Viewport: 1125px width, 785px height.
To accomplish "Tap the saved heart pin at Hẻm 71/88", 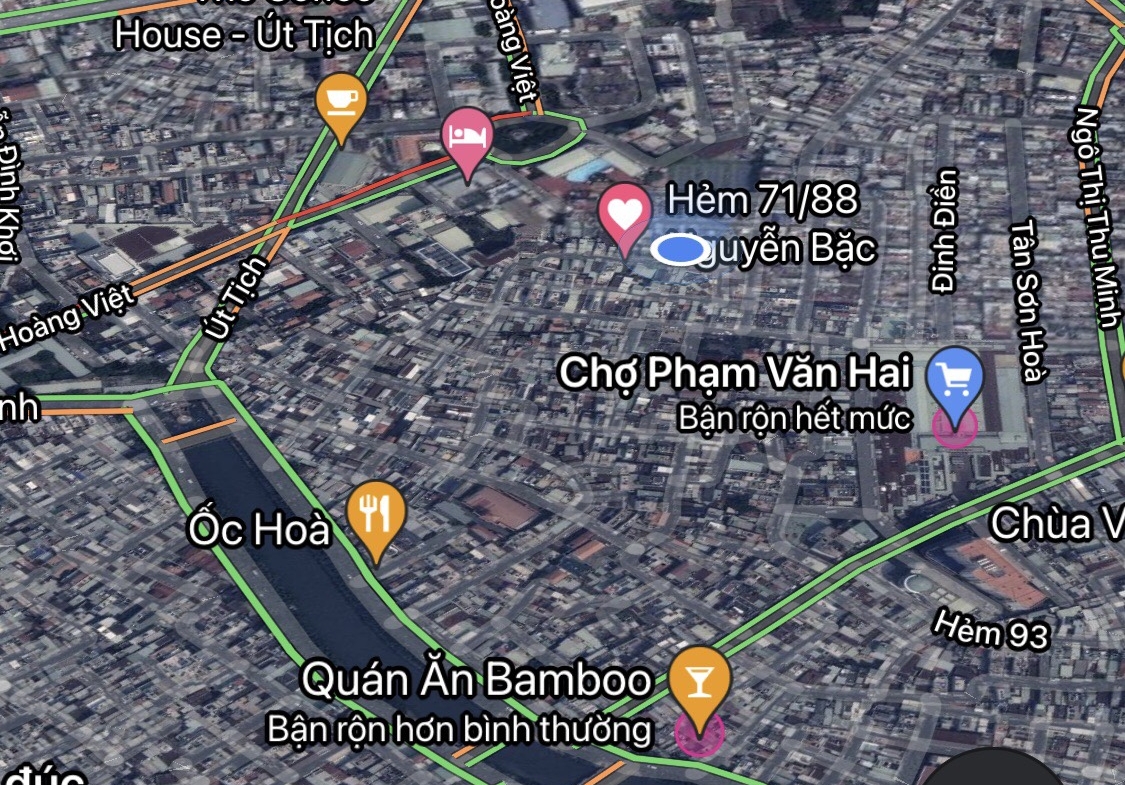I will click(624, 213).
